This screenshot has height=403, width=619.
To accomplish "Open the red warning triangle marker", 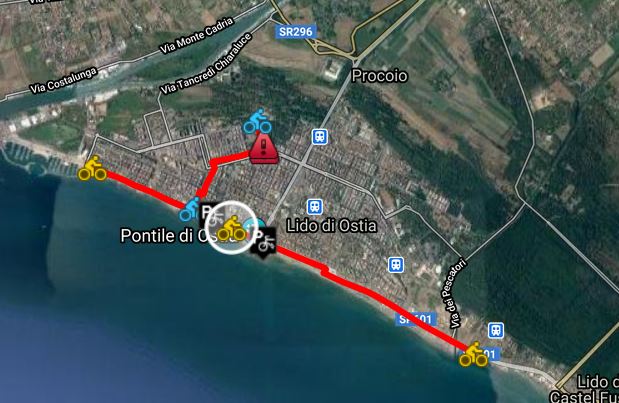I will [264, 149].
